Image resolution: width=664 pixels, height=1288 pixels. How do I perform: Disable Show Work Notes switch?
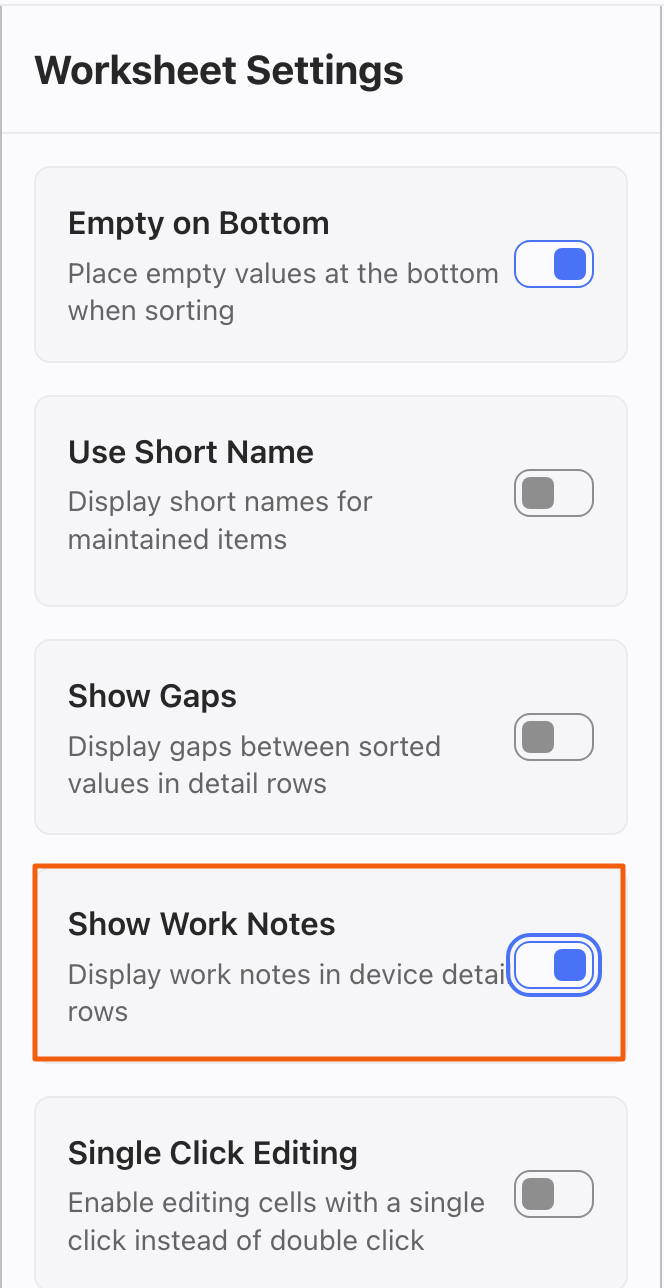(x=554, y=965)
